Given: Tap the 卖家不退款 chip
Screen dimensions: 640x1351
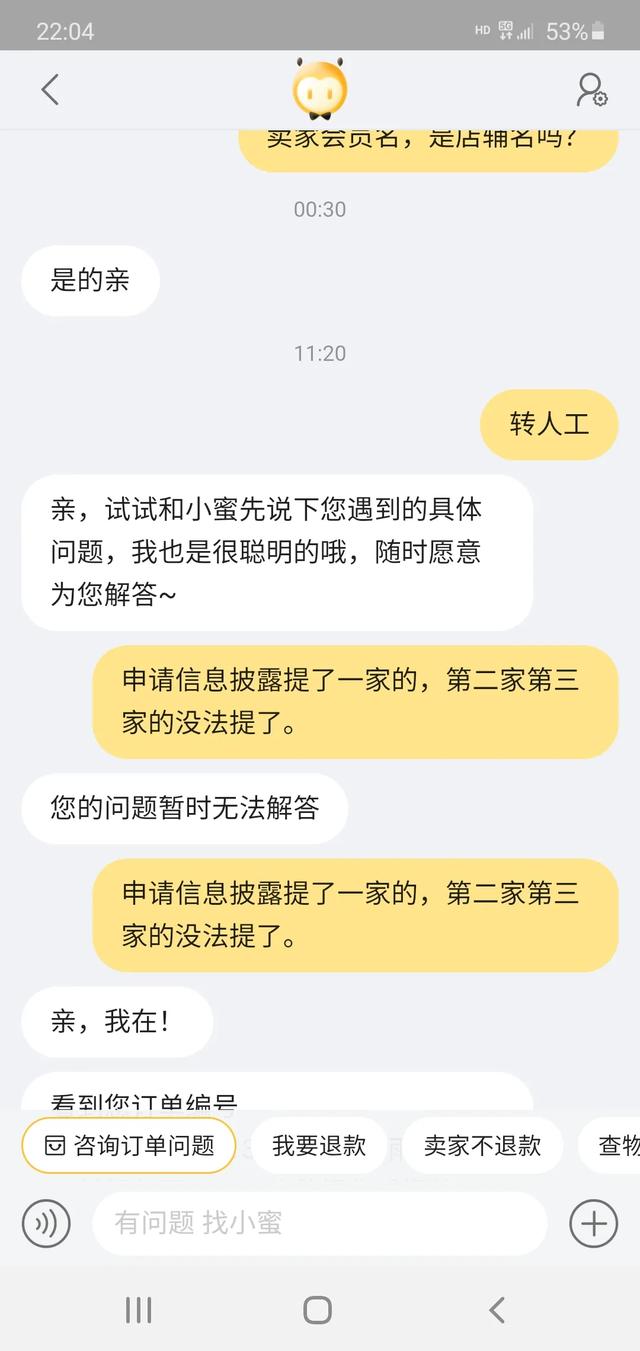Looking at the screenshot, I should tap(482, 1145).
